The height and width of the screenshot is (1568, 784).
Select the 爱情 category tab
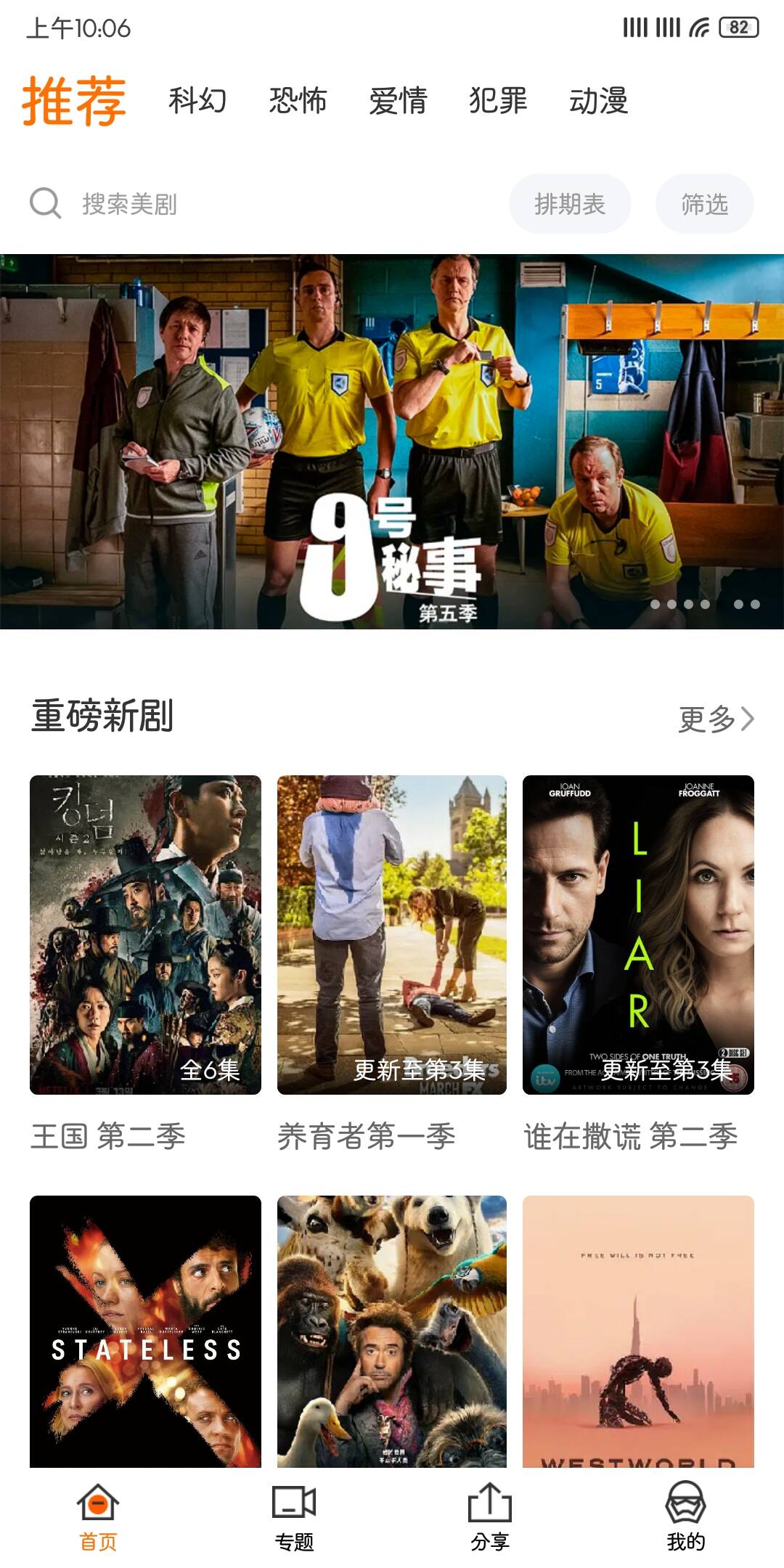[x=398, y=101]
